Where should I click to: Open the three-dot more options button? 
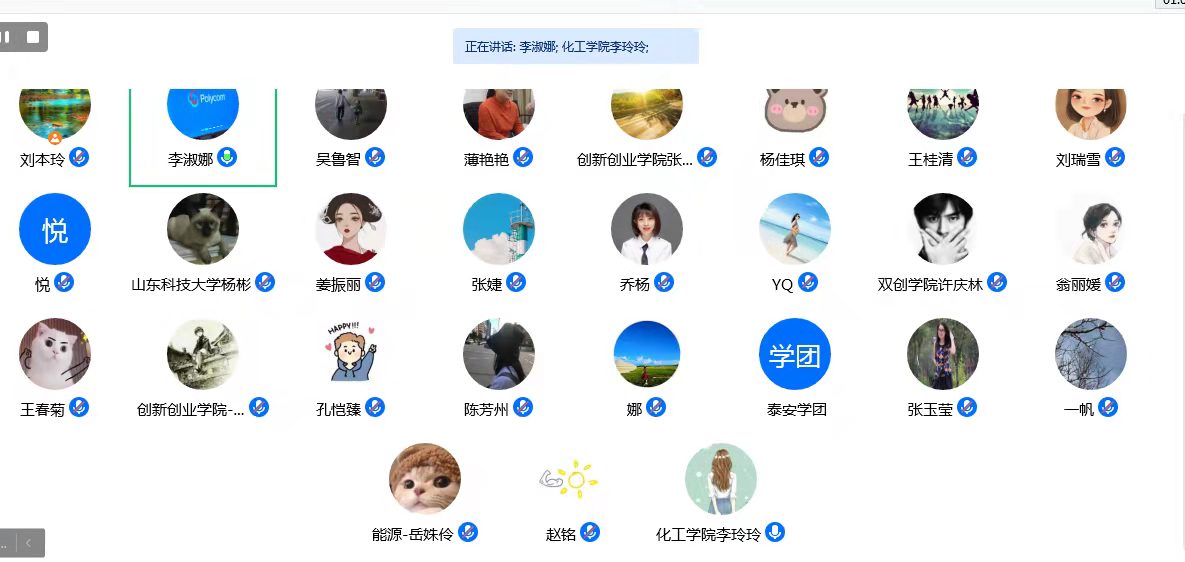(x=6, y=543)
